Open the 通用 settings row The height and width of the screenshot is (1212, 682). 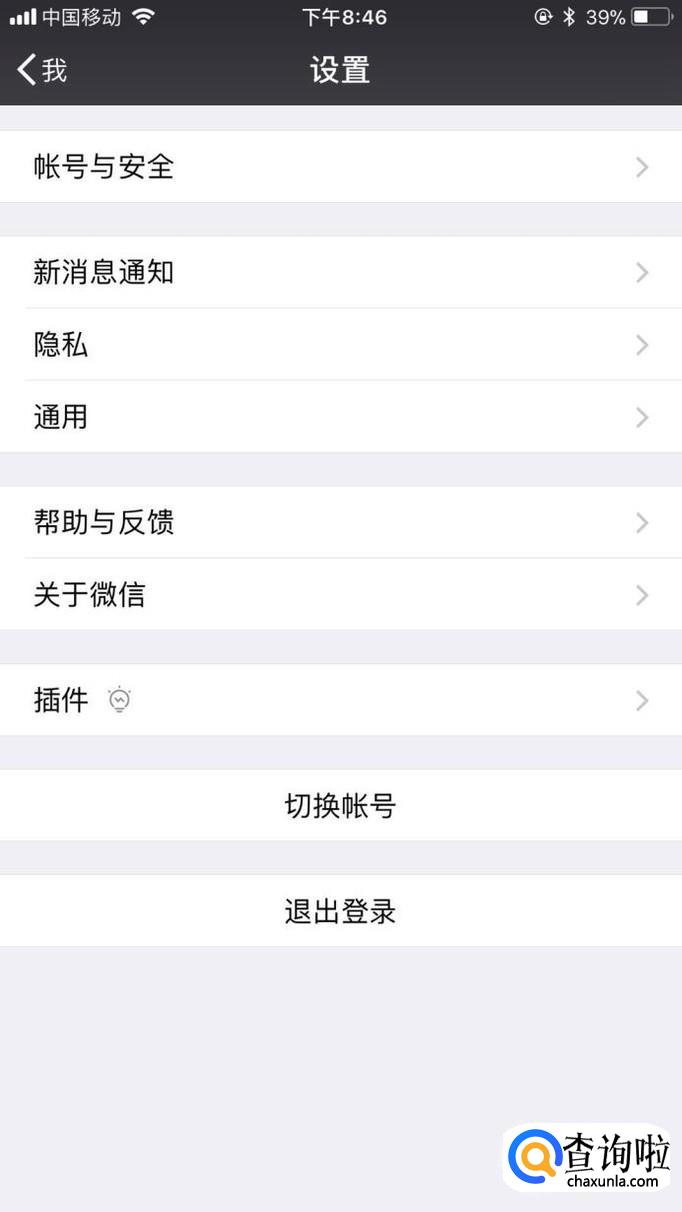[x=340, y=417]
